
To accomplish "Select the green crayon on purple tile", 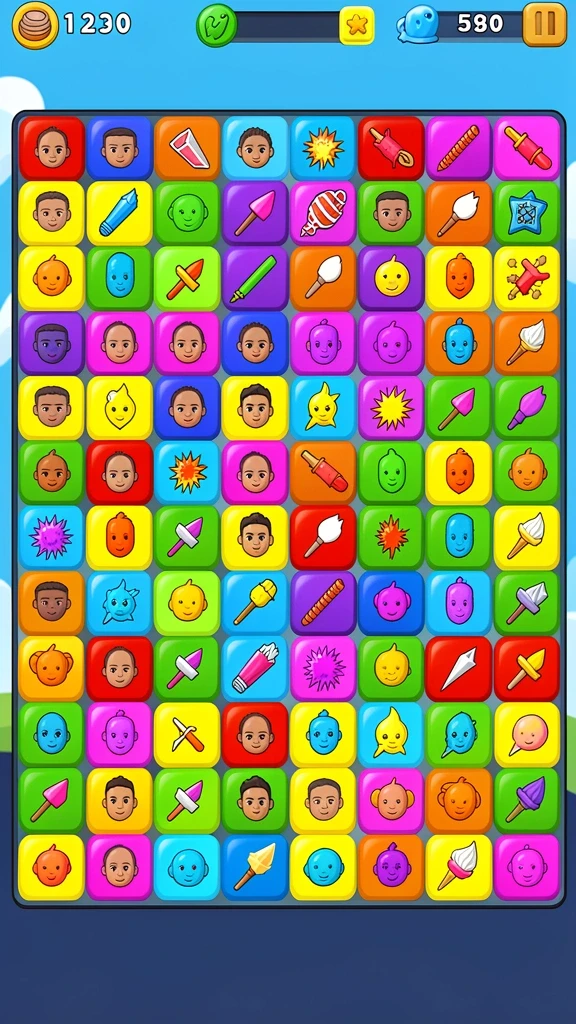I will point(255,278).
